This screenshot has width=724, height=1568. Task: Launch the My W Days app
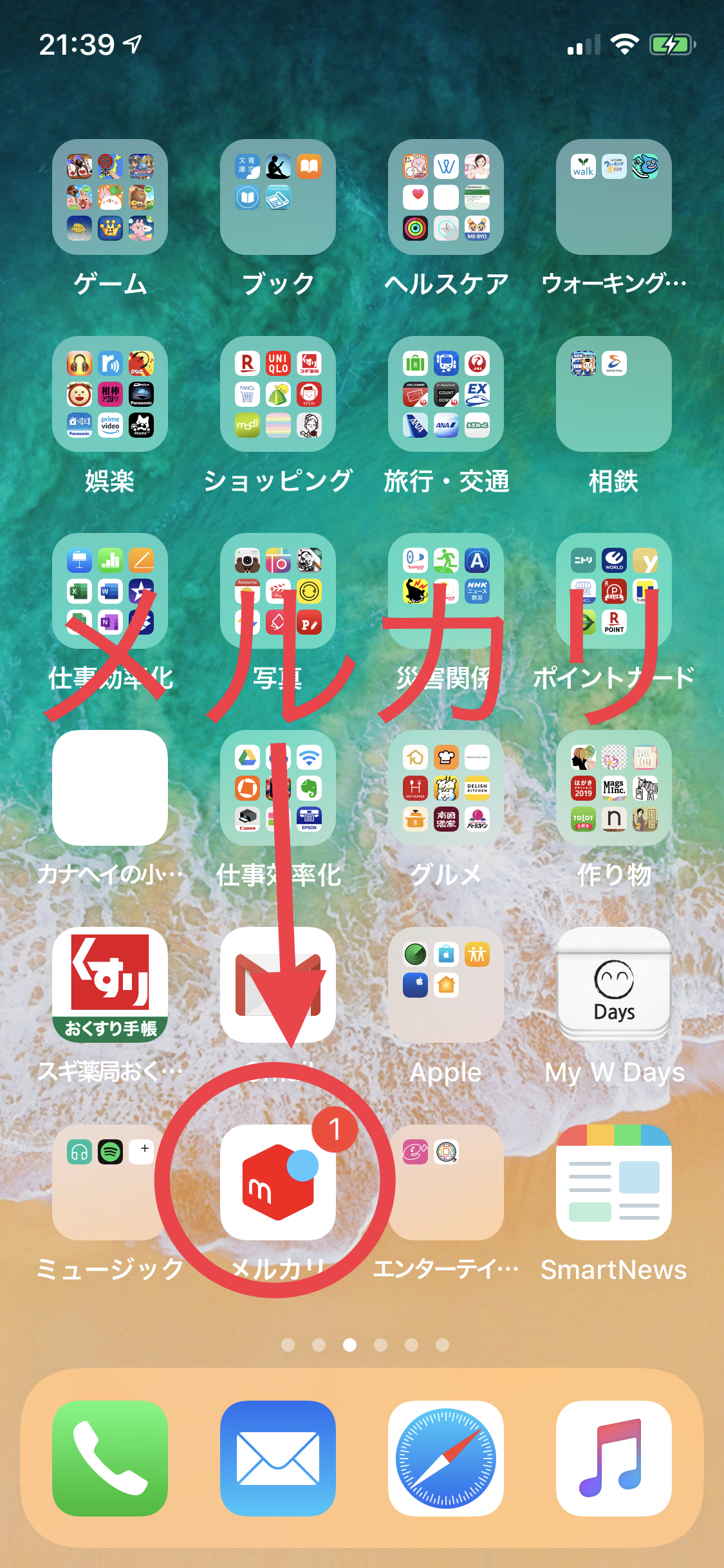pyautogui.click(x=613, y=985)
